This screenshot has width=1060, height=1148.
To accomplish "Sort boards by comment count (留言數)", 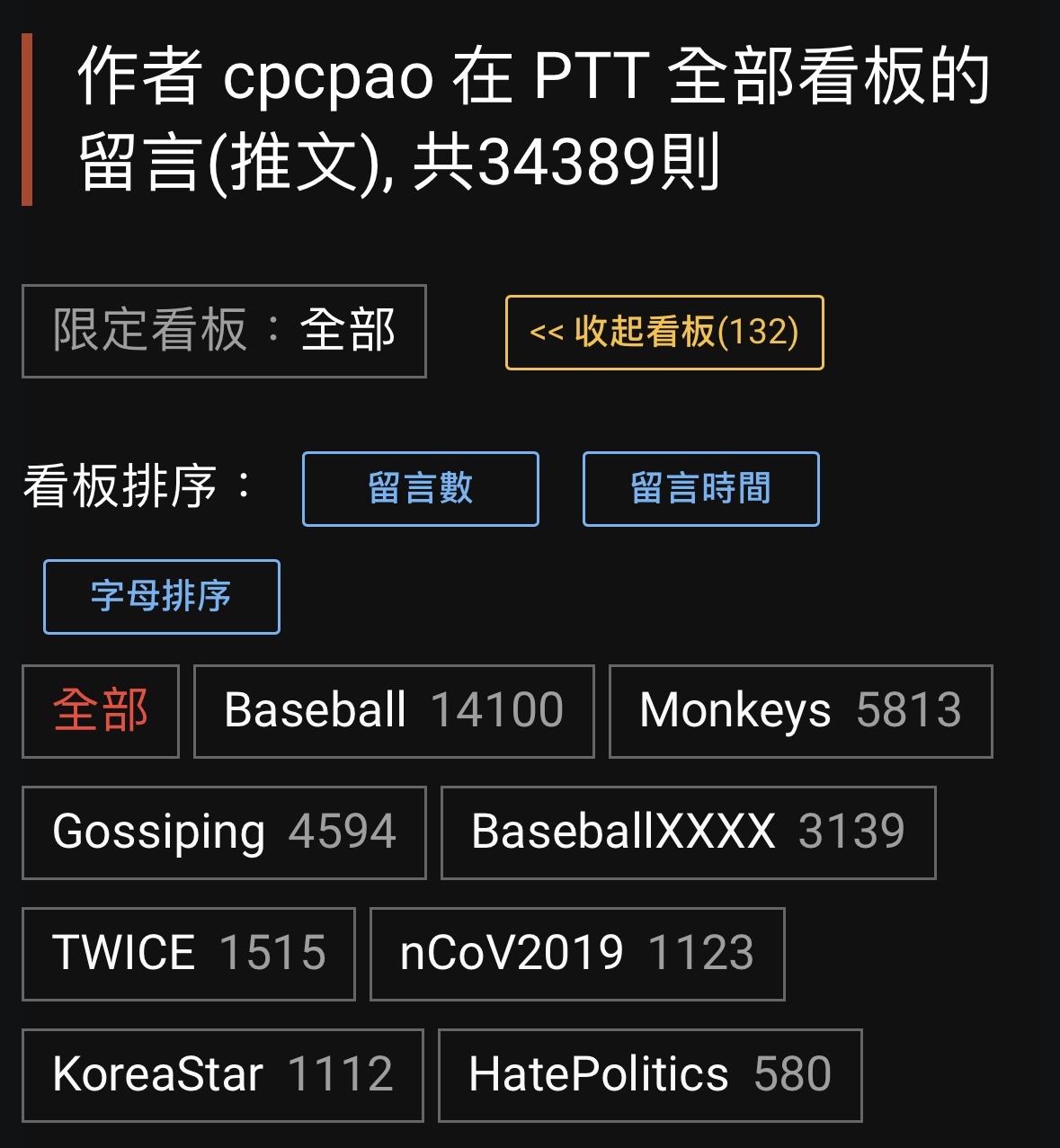I will (x=421, y=489).
